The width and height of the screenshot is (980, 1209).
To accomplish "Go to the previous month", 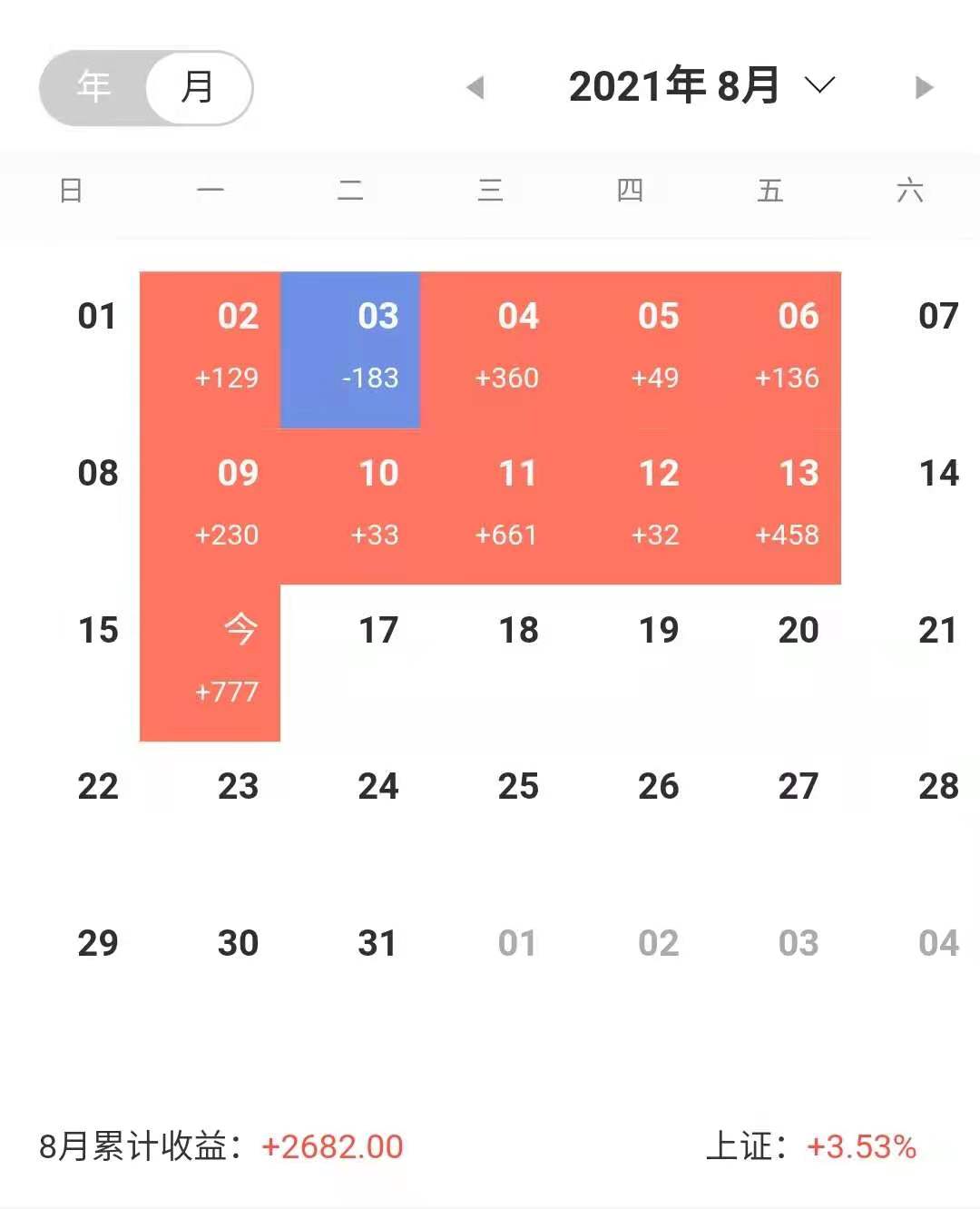I will 475,87.
